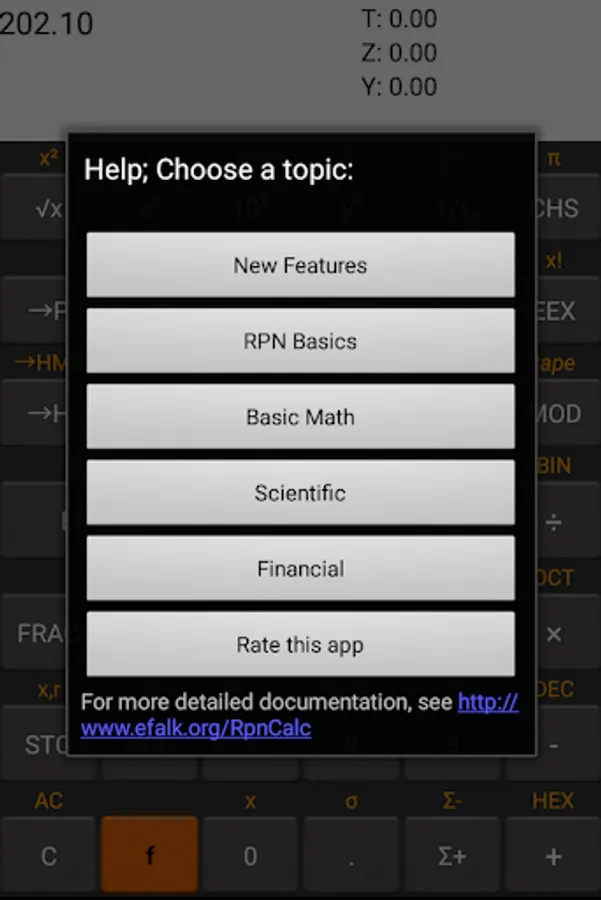The width and height of the screenshot is (601, 900).
Task: View the Scientific help topic
Action: (x=300, y=493)
